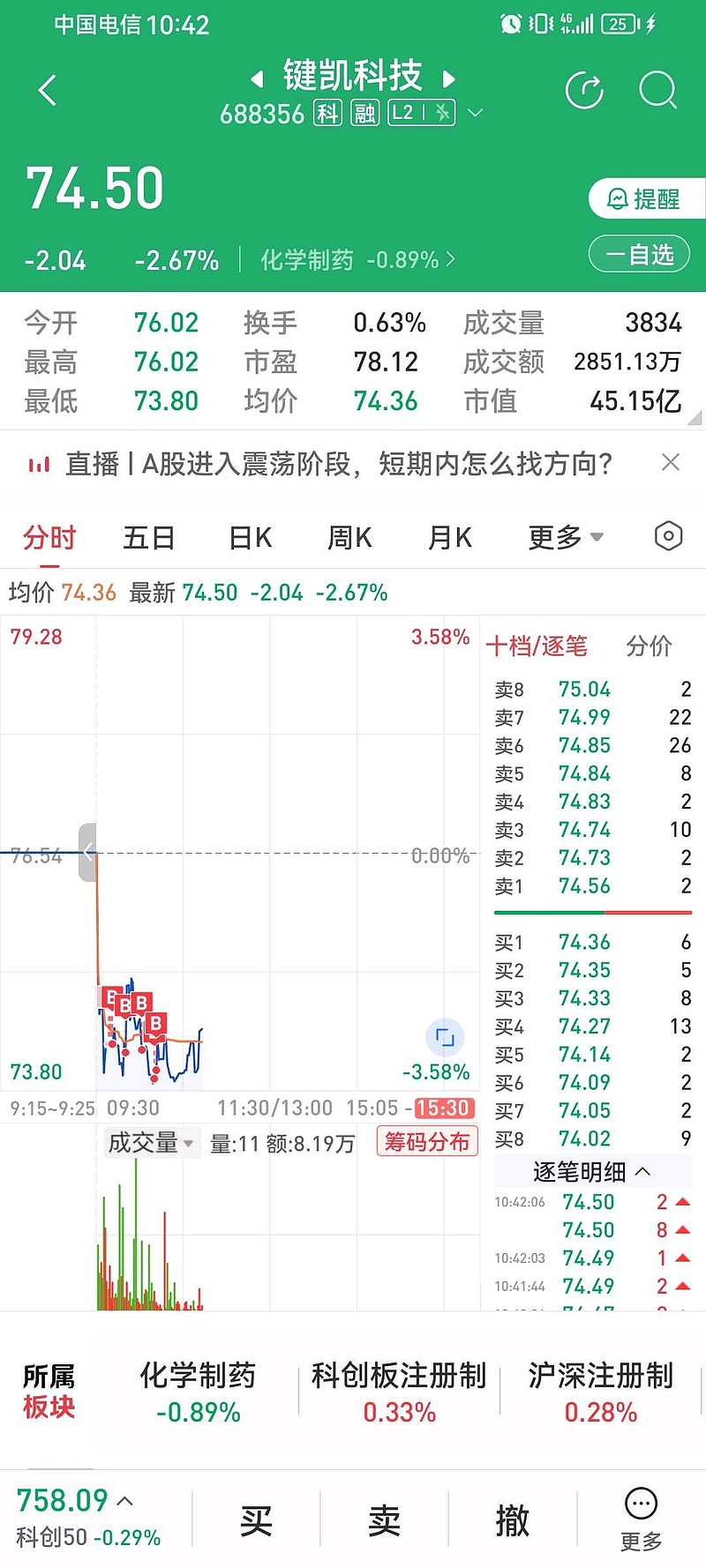Screen dimensions: 706x1568
Task: Tap the 买 buy button
Action: coord(255,1515)
